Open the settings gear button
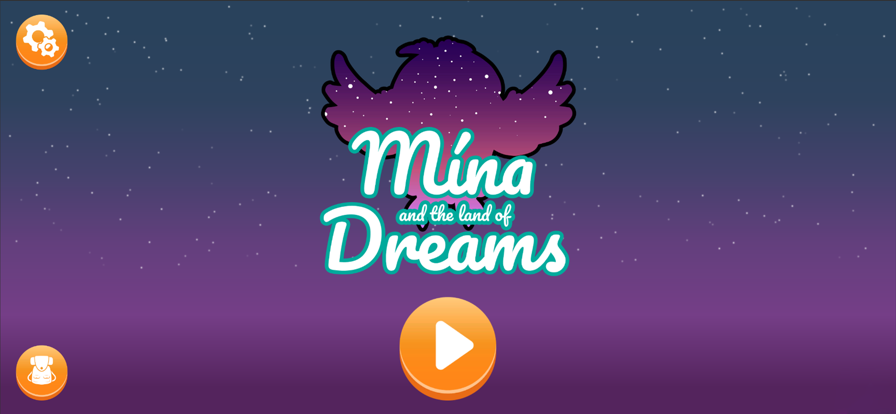This screenshot has width=896, height=414. click(42, 40)
